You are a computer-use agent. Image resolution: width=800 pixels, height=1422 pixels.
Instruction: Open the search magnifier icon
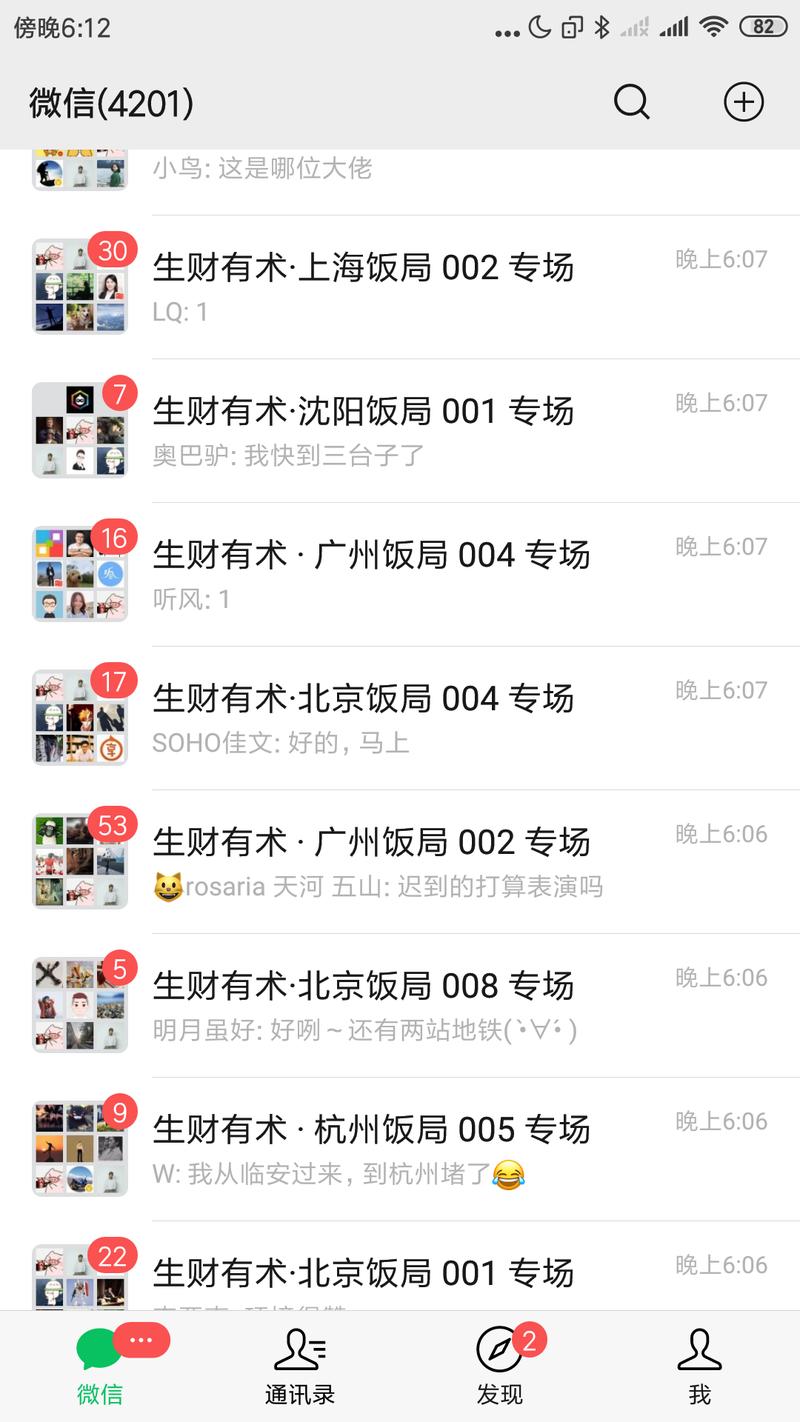pos(631,102)
